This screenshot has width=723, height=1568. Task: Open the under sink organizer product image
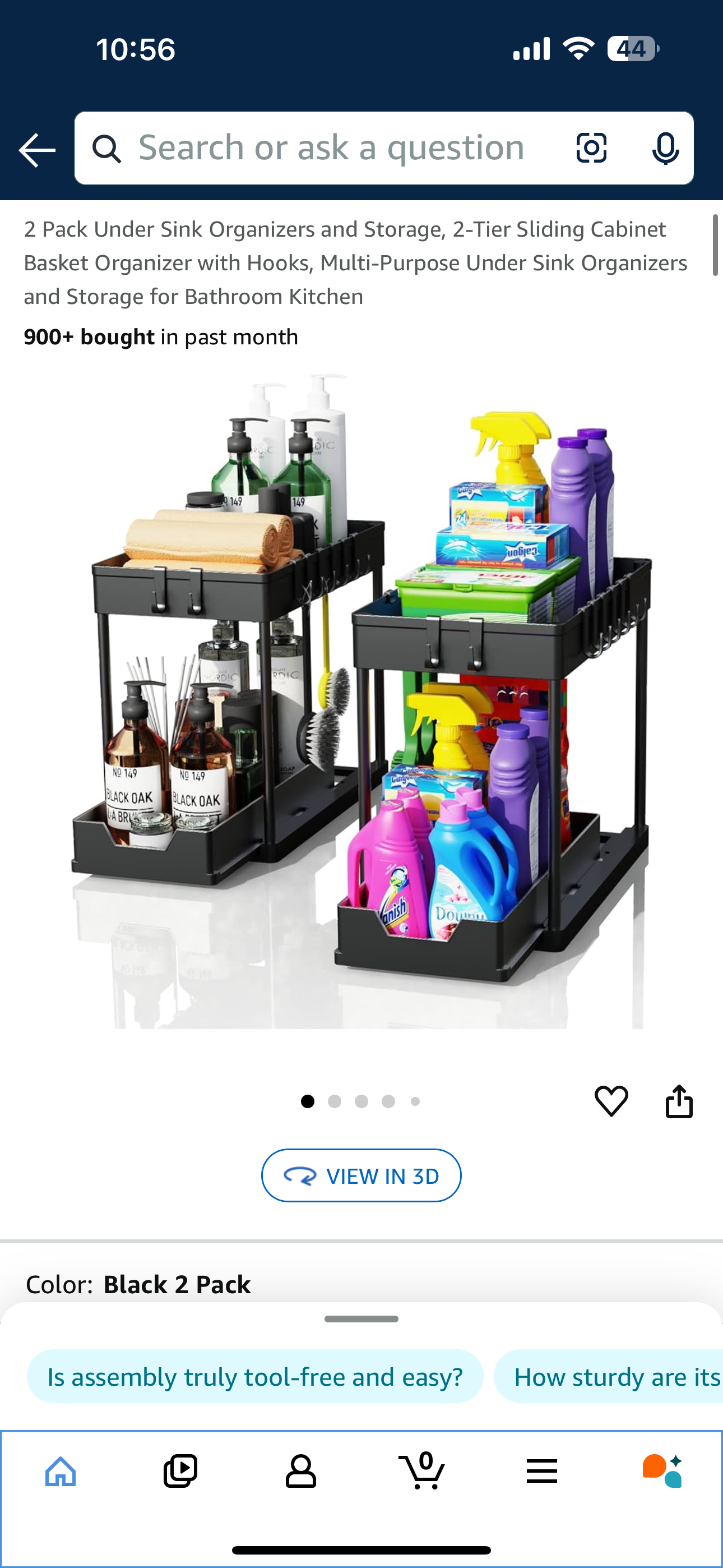[x=361, y=700]
